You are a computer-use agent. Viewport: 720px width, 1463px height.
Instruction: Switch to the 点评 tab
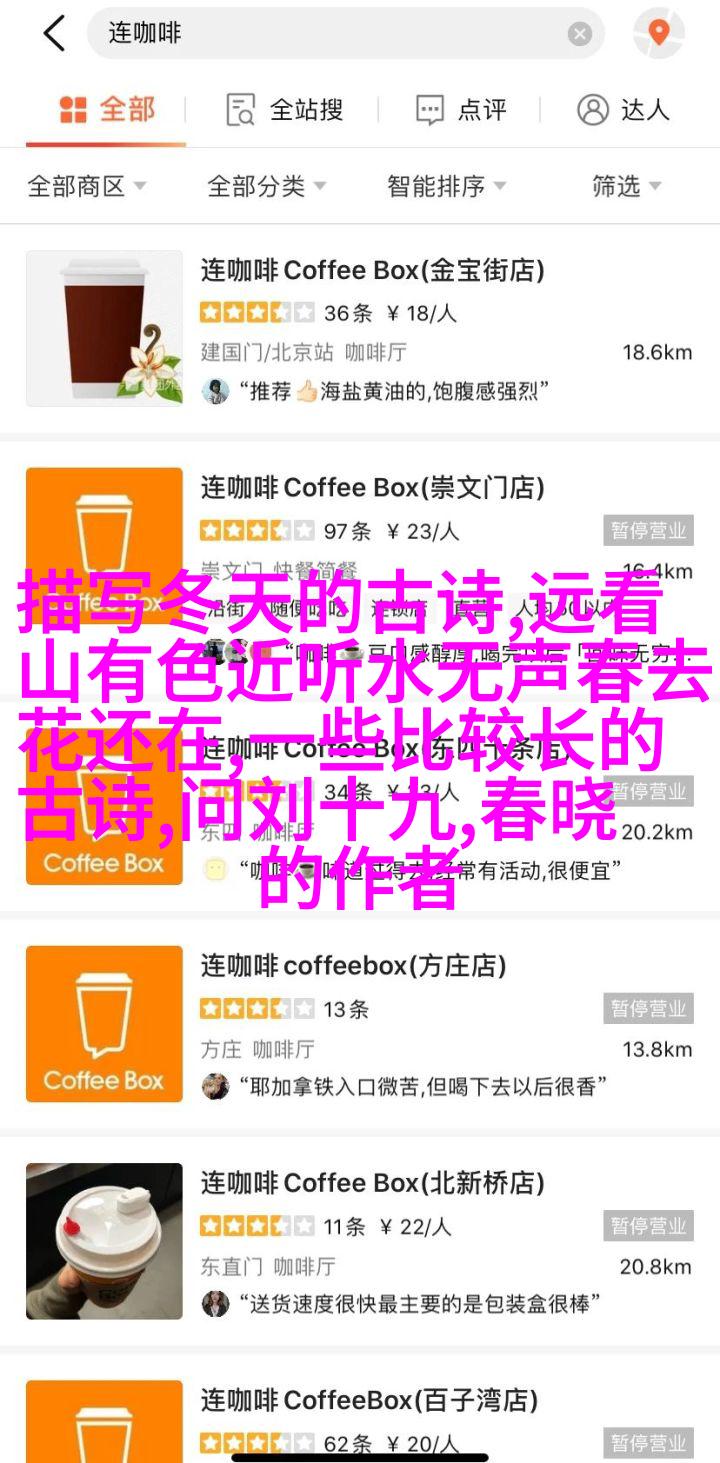(461, 109)
